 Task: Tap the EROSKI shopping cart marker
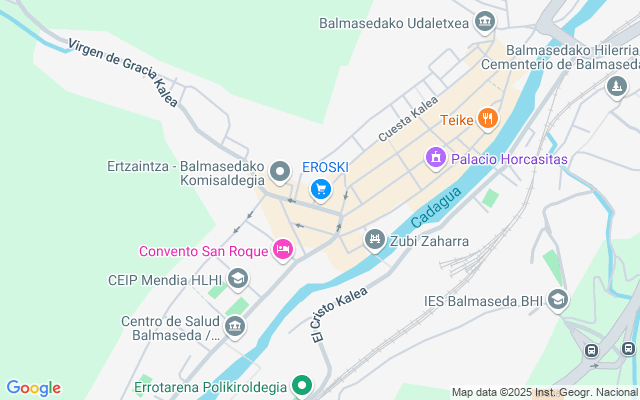tap(321, 188)
